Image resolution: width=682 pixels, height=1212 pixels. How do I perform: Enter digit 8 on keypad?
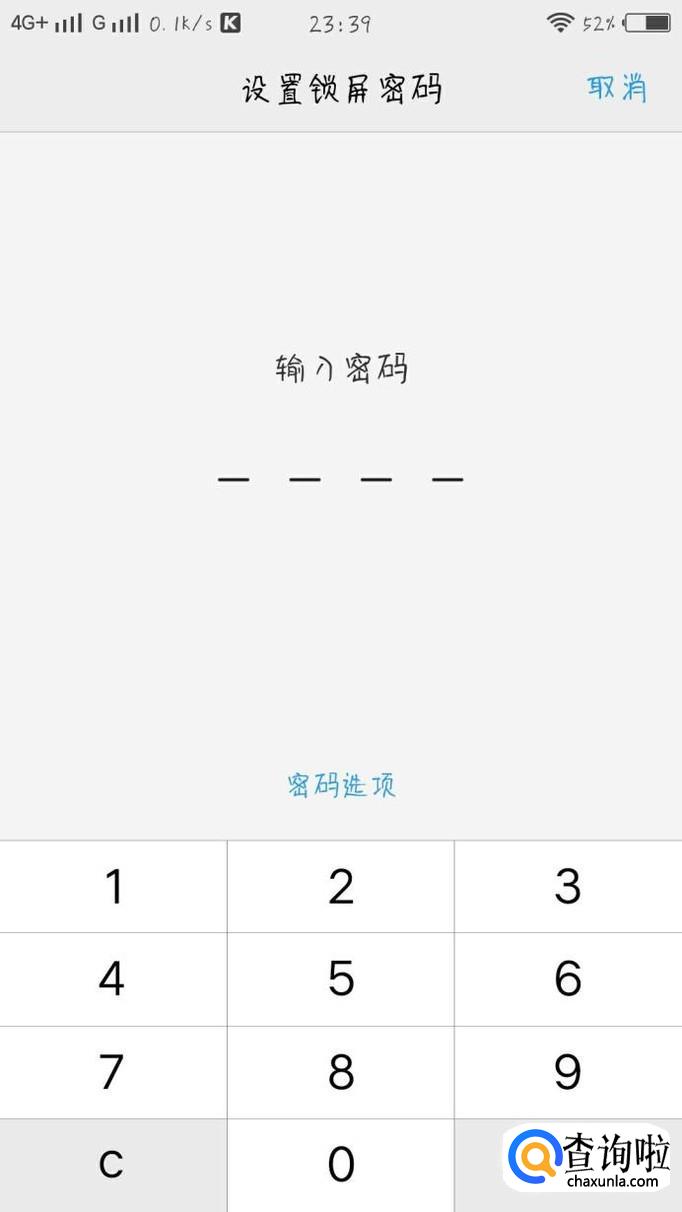pyautogui.click(x=341, y=1072)
